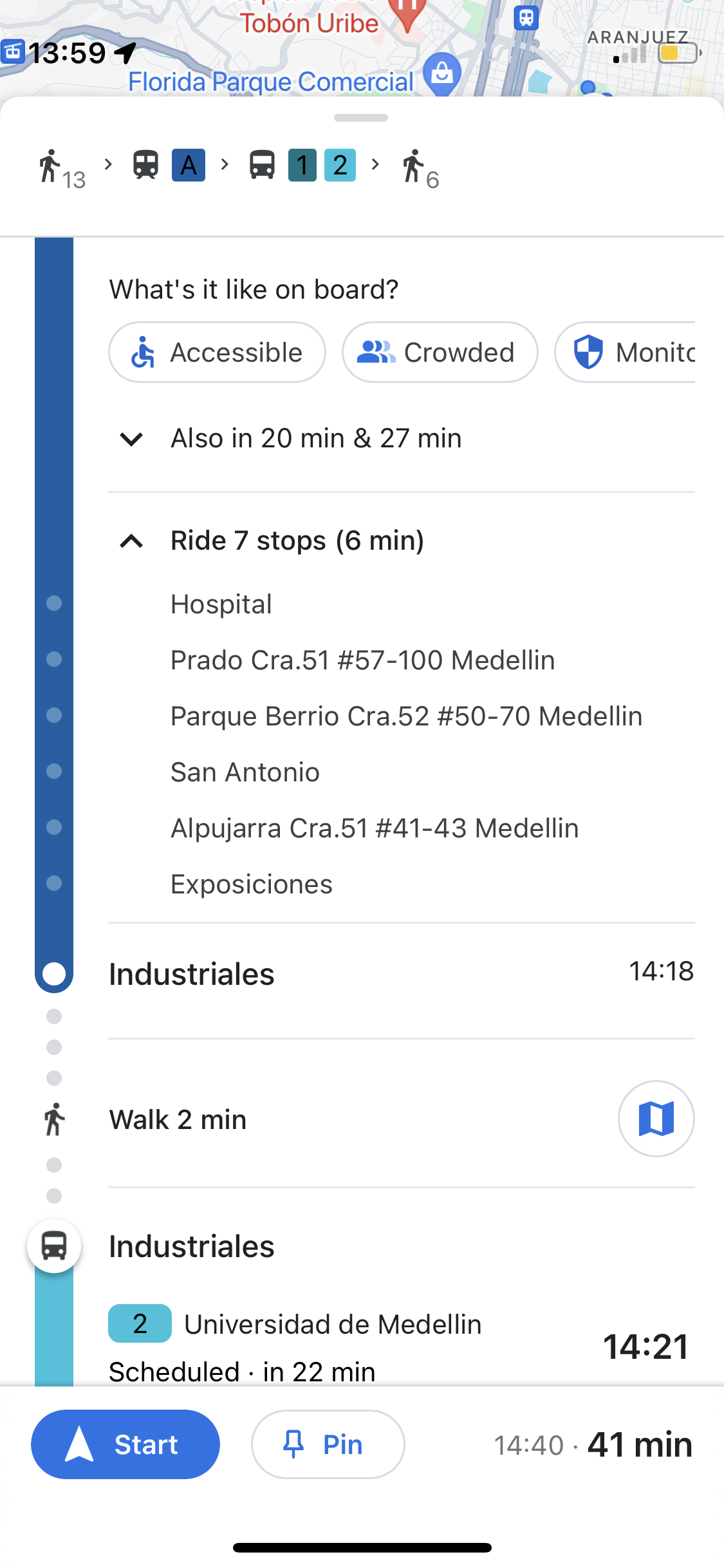
Task: Select the Crowded chip
Action: coord(440,352)
